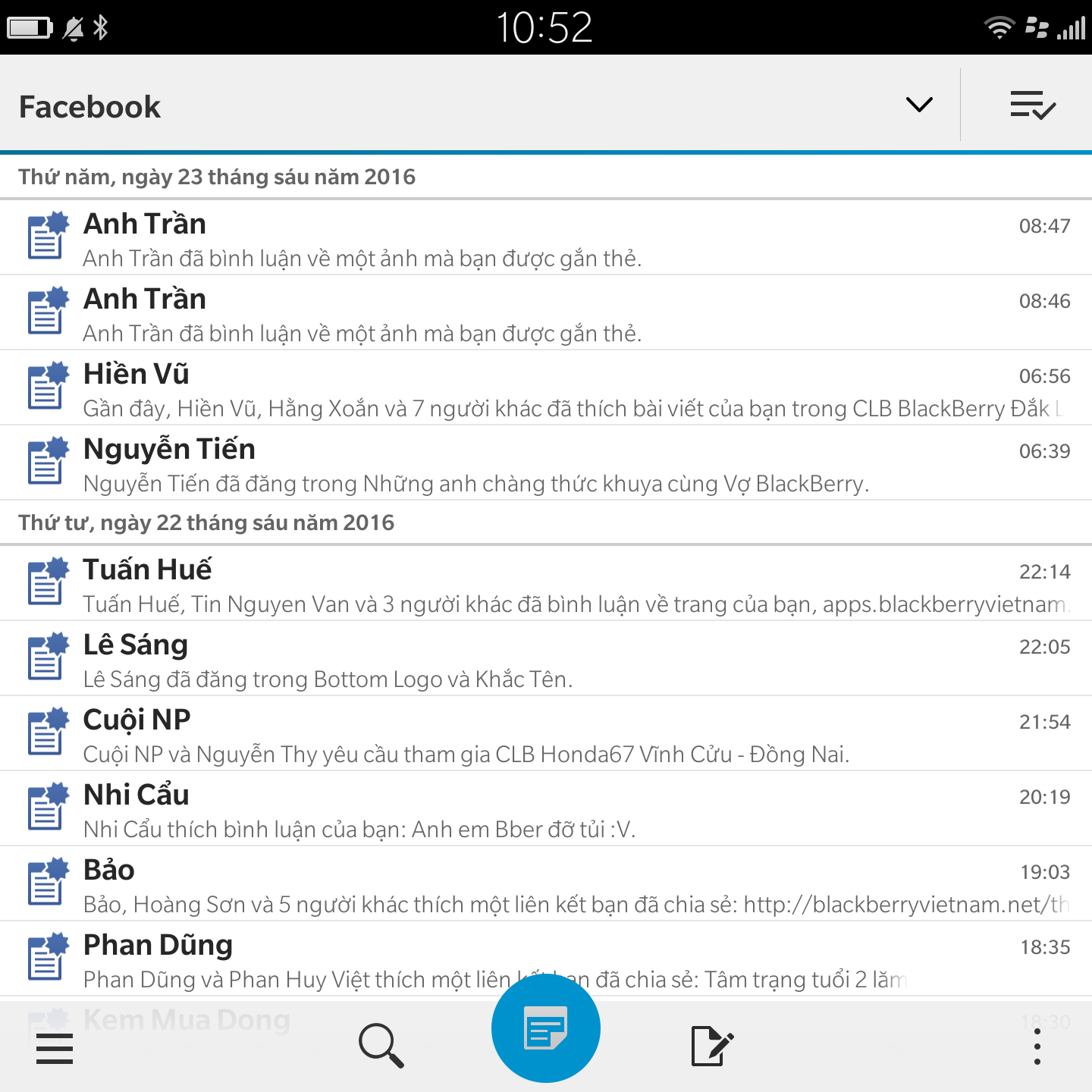Search the Facebook notifications
This screenshot has width=1092, height=1092.
381,1046
